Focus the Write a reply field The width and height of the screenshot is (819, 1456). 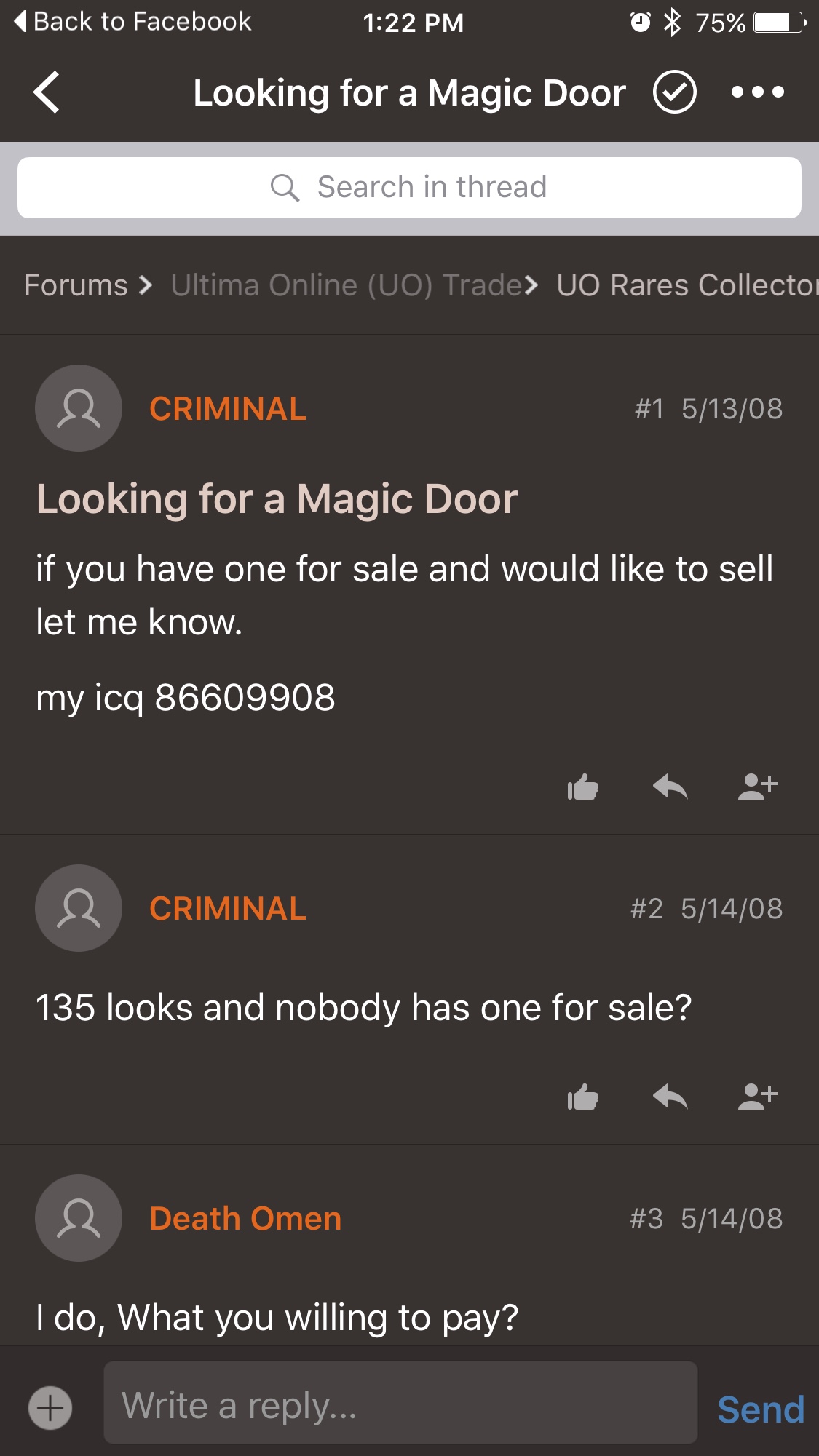[400, 1403]
